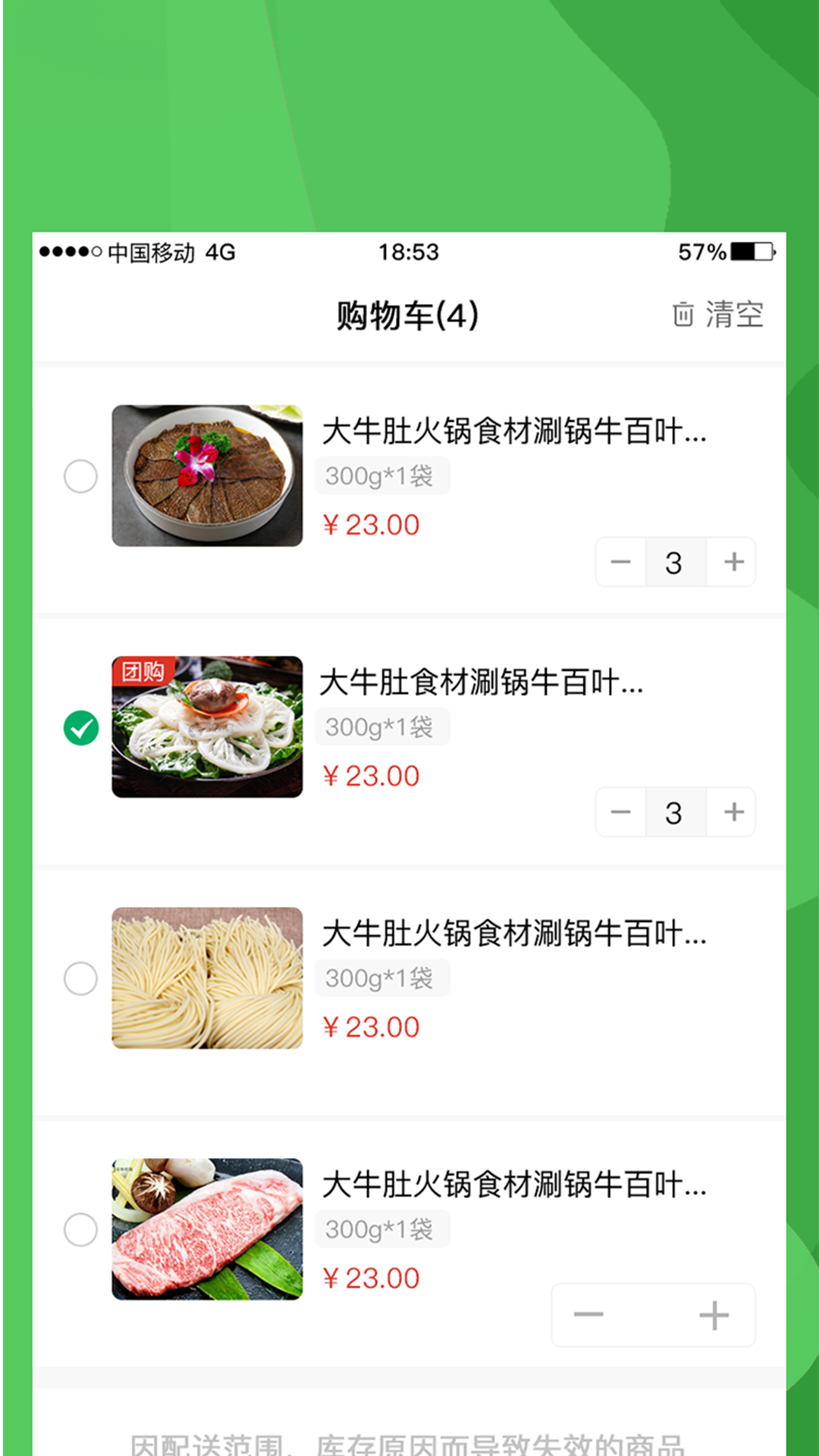Open the first product titled 大牛肚火锅食材涮锅牛百叶

(x=516, y=434)
